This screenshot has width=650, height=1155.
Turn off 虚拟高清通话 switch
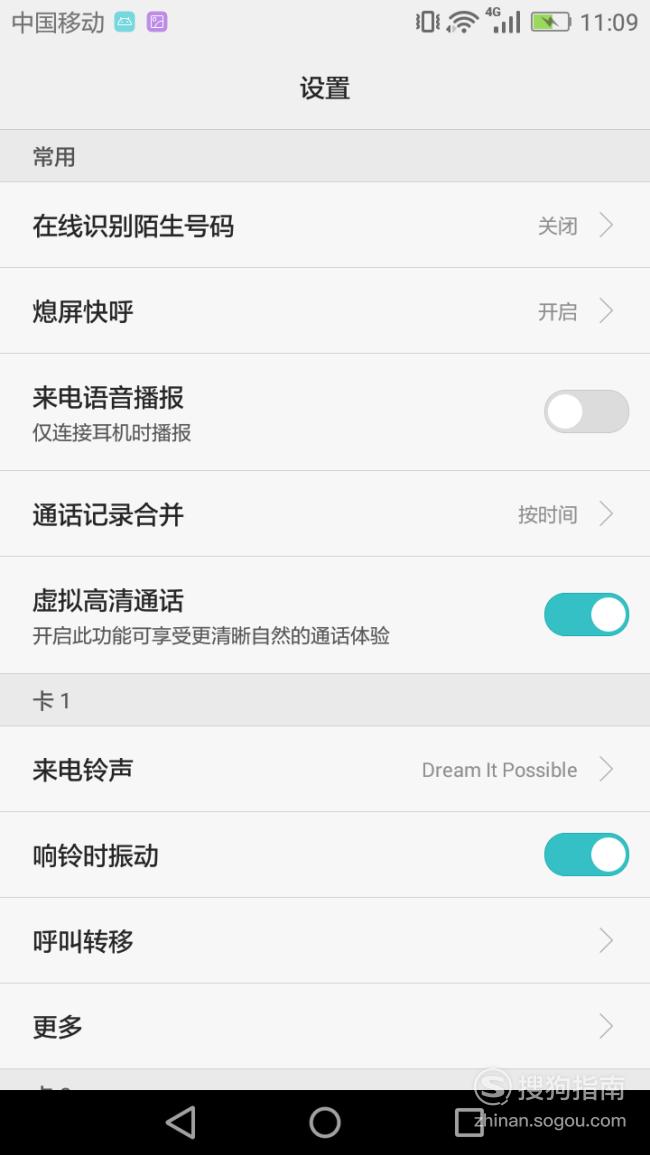coord(586,614)
